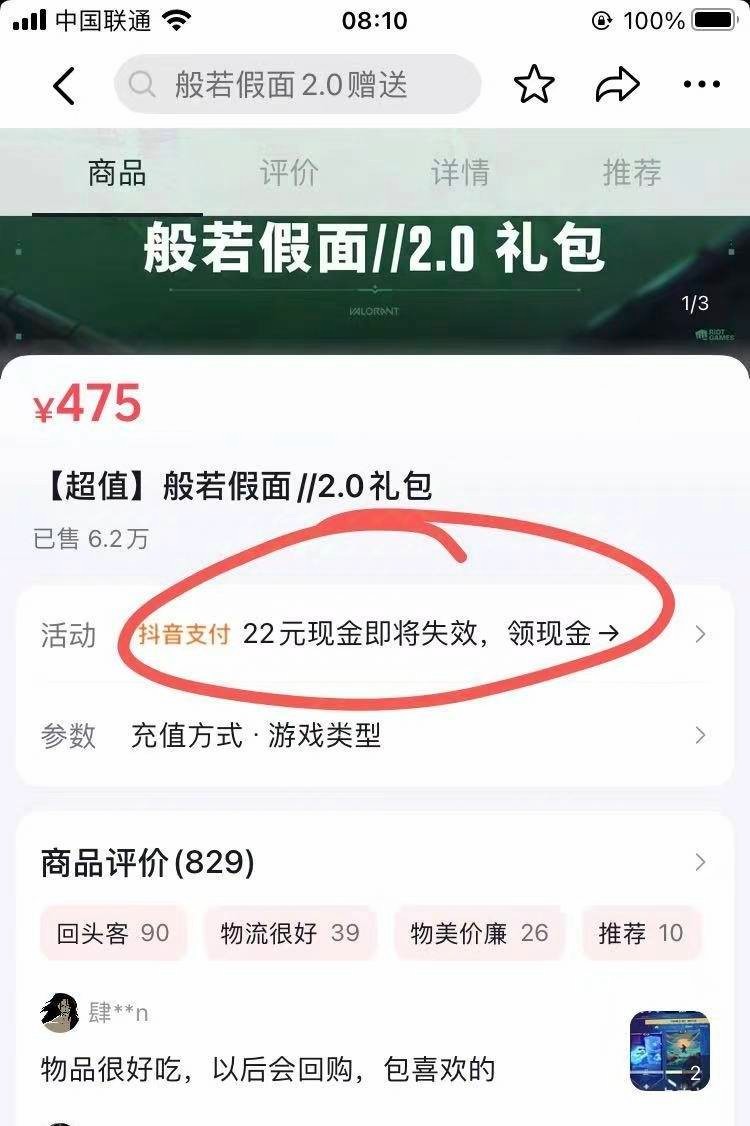This screenshot has width=750, height=1126.
Task: Filter reviews by 物流很好 39
Action: (x=290, y=933)
